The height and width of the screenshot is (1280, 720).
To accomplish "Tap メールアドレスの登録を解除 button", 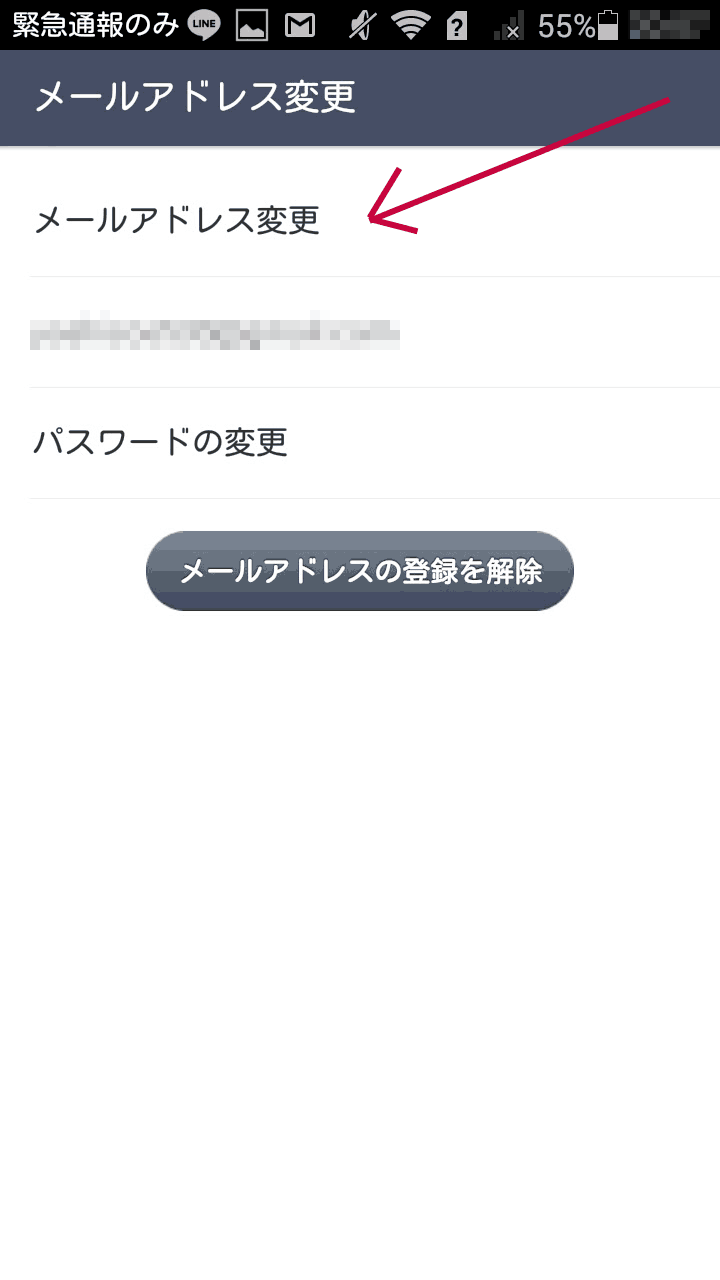I will (x=360, y=571).
